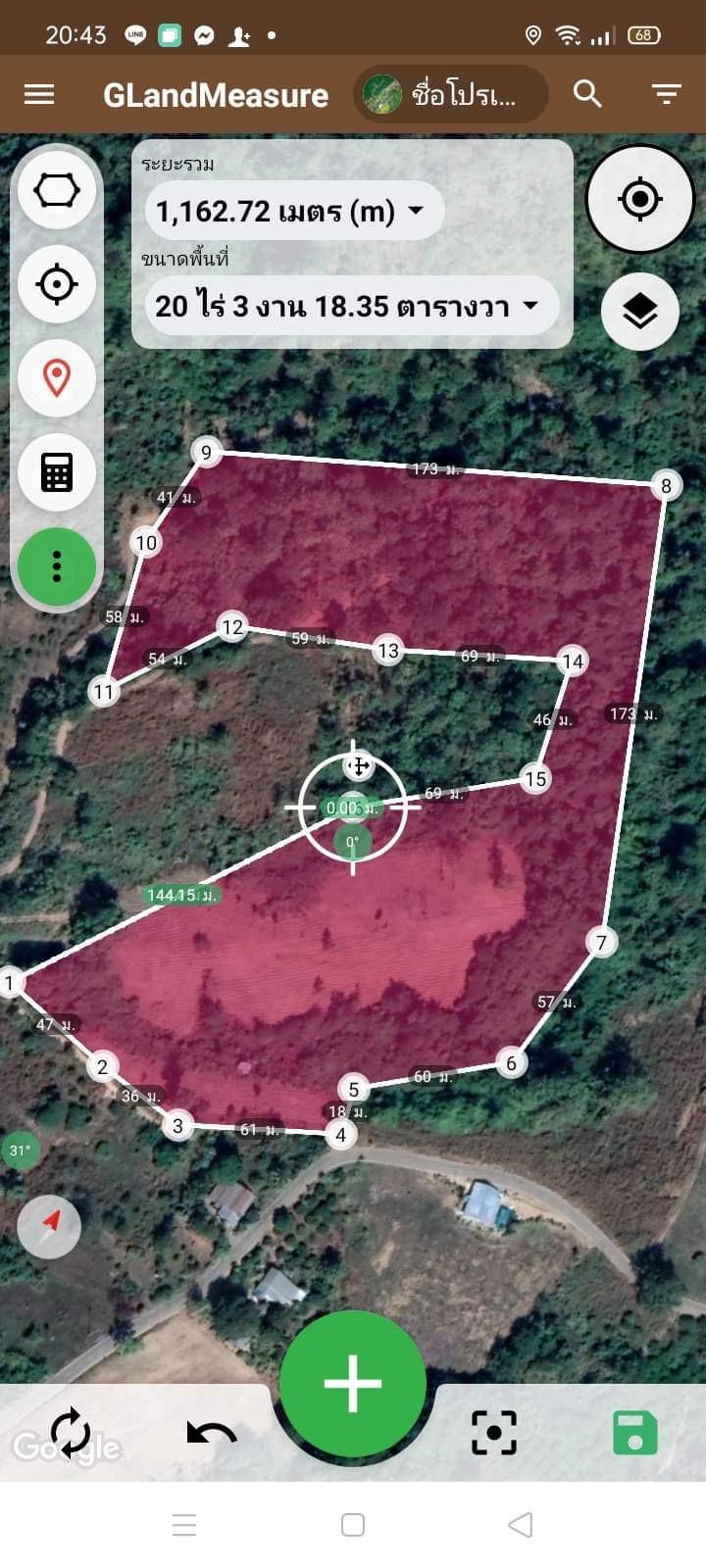This screenshot has width=706, height=1568.
Task: Undo the last point
Action: 212,1433
